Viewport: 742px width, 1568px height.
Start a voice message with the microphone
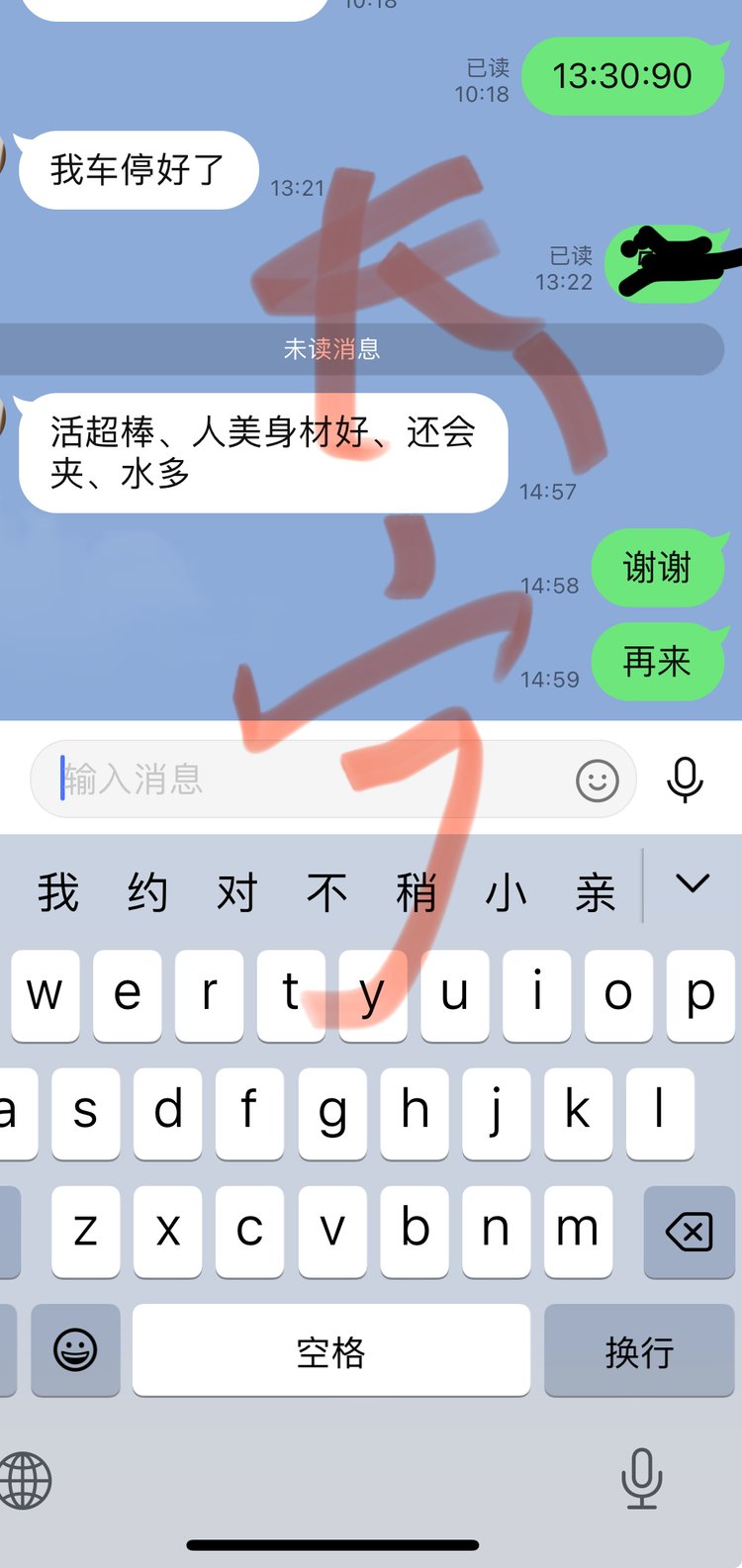point(685,780)
